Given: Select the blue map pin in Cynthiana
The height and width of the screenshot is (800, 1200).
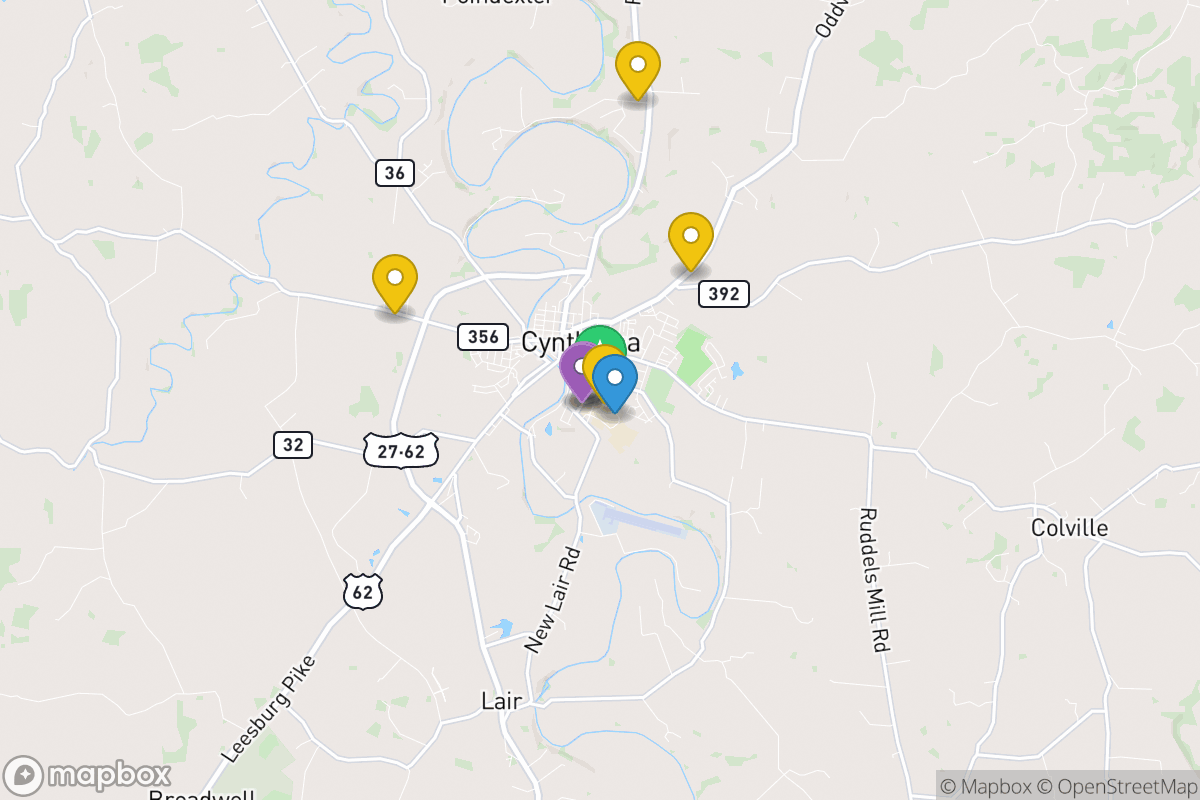Looking at the screenshot, I should 616,381.
